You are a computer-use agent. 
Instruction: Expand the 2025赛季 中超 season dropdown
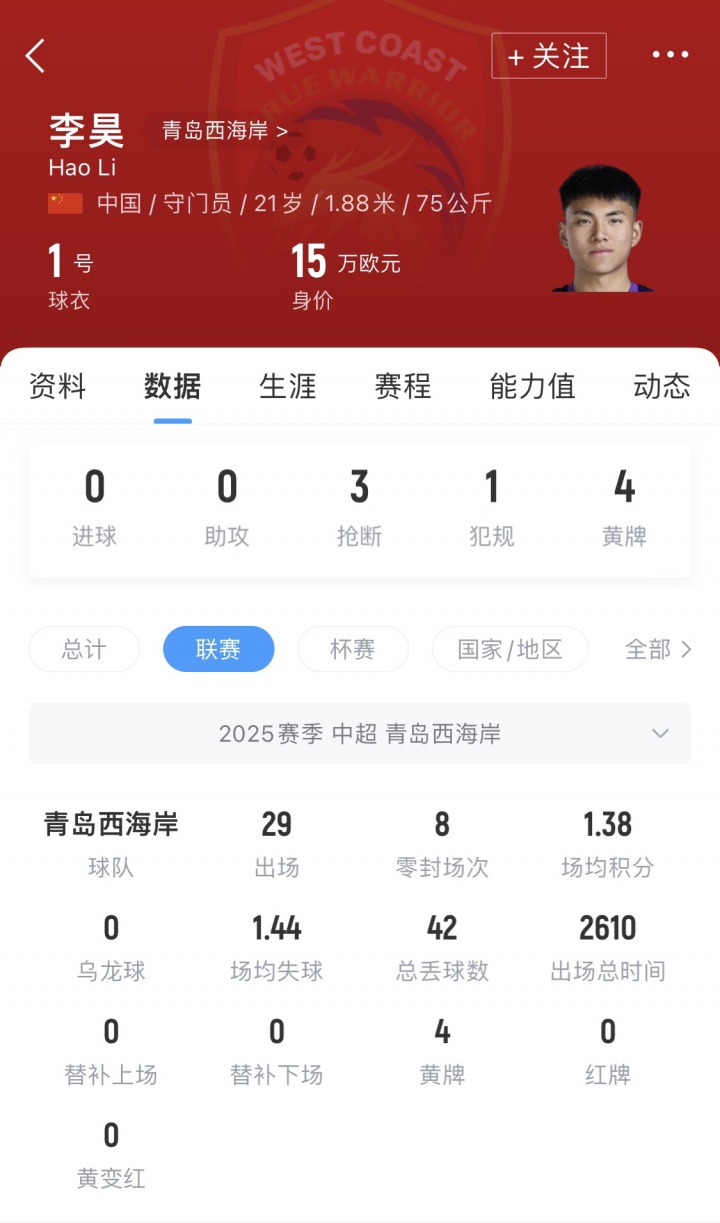click(x=360, y=734)
